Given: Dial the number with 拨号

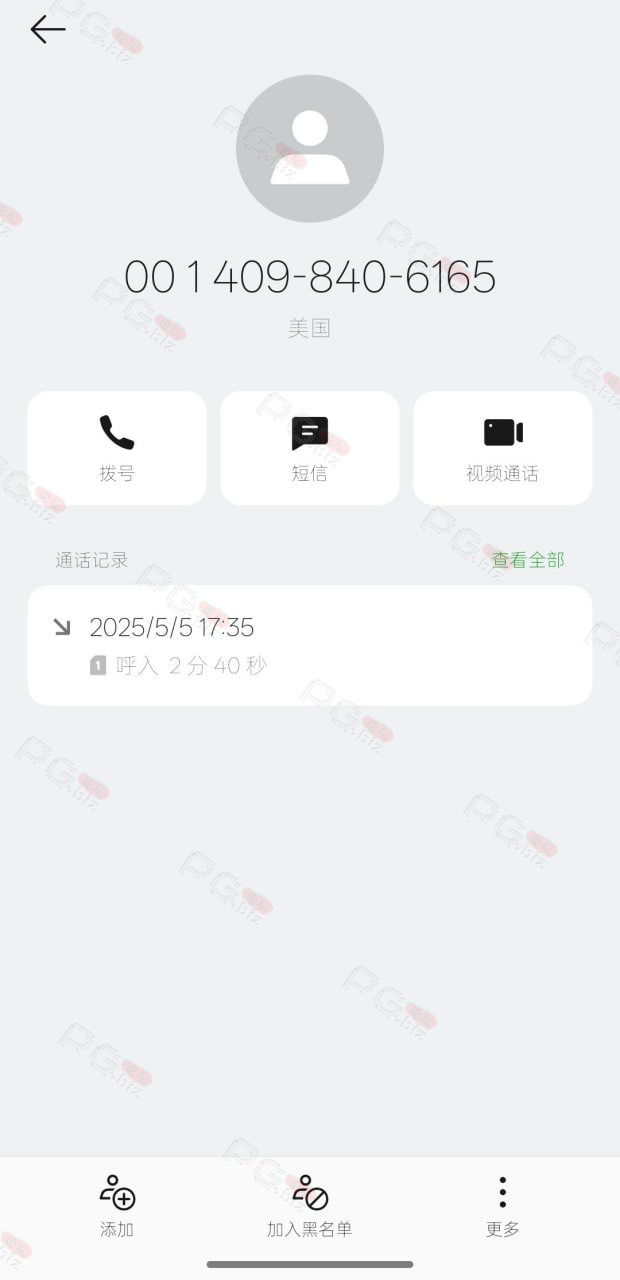Looking at the screenshot, I should click(x=117, y=448).
